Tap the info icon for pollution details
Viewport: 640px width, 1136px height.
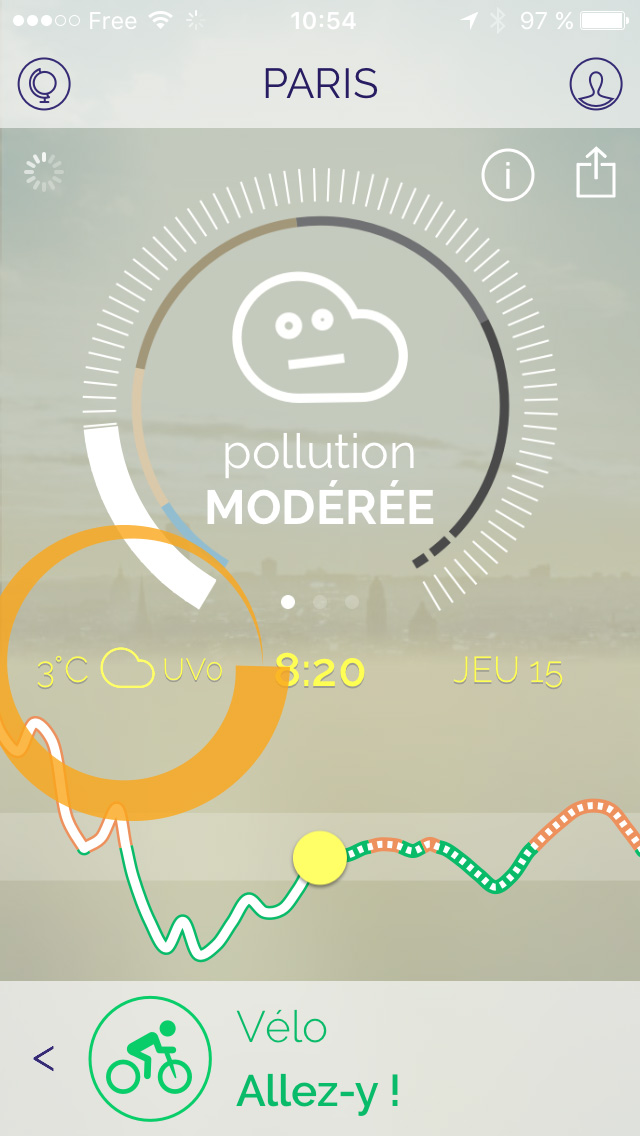[x=507, y=175]
